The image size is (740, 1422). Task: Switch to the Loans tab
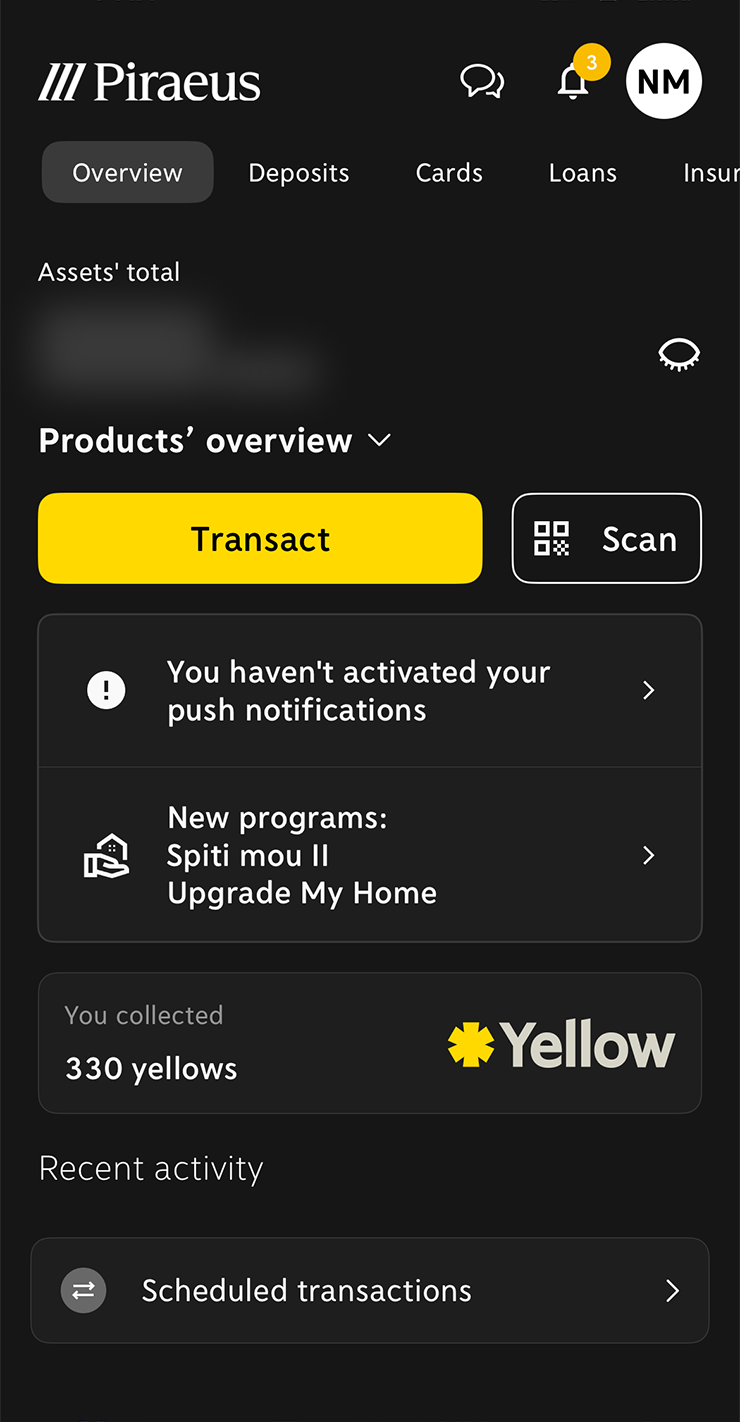582,173
